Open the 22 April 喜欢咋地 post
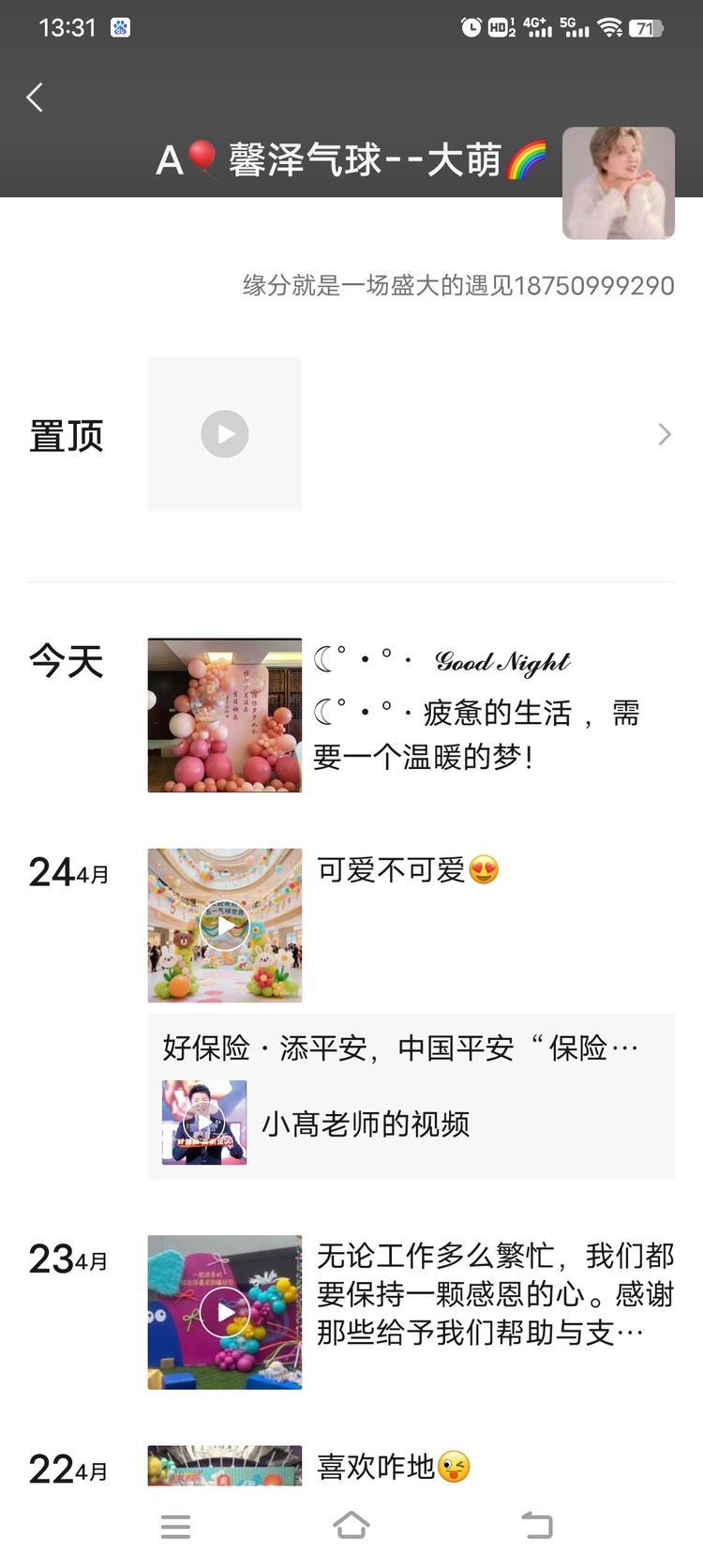Viewport: 703px width, 1568px height. pyautogui.click(x=394, y=1466)
